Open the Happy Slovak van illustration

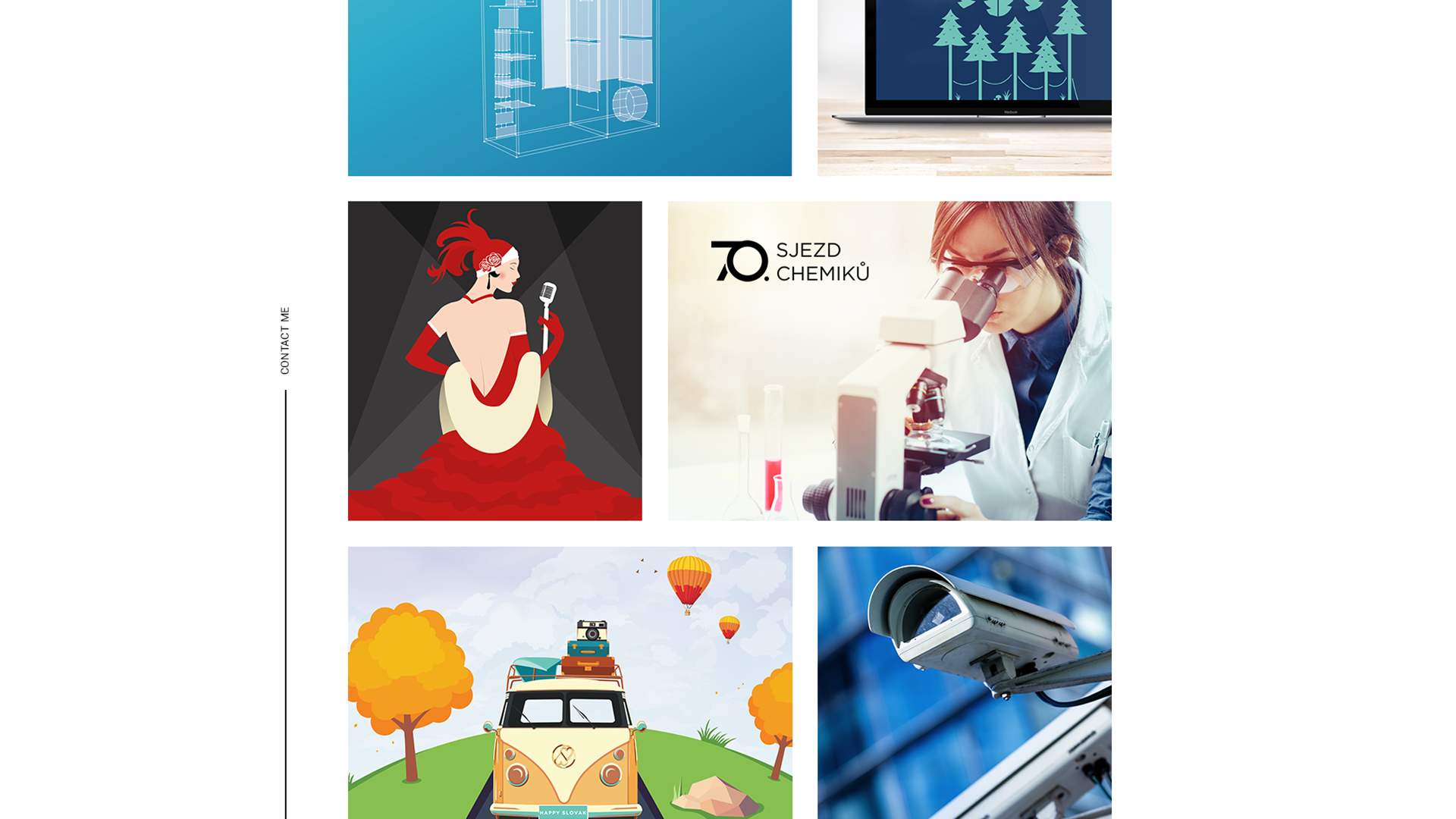click(x=570, y=682)
